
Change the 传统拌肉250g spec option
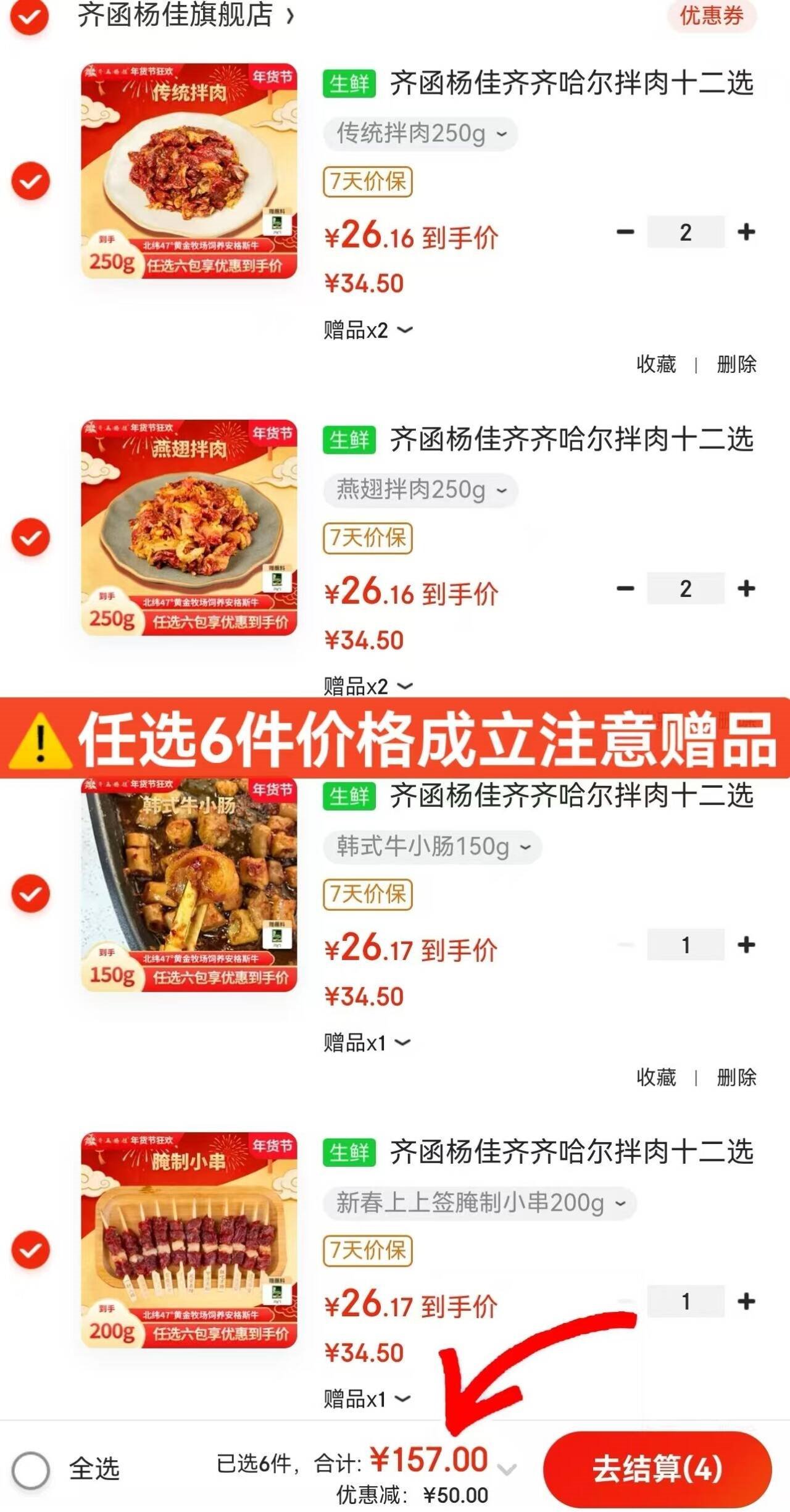pyautogui.click(x=420, y=133)
